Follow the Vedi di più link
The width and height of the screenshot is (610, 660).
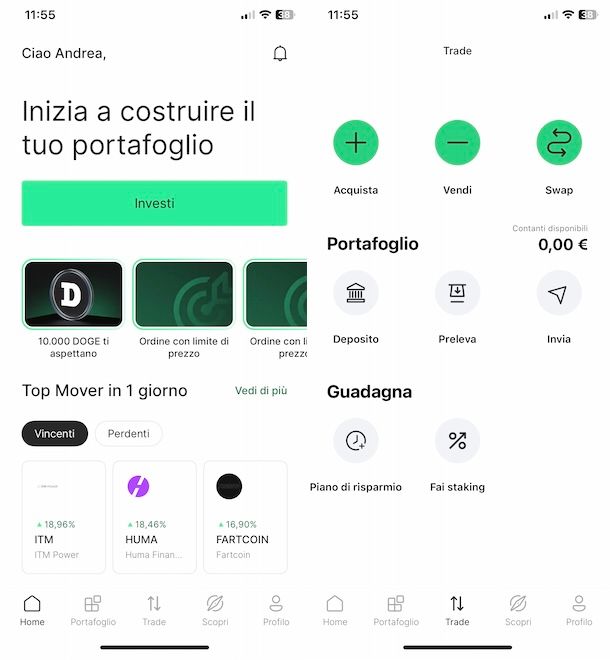pos(261,391)
